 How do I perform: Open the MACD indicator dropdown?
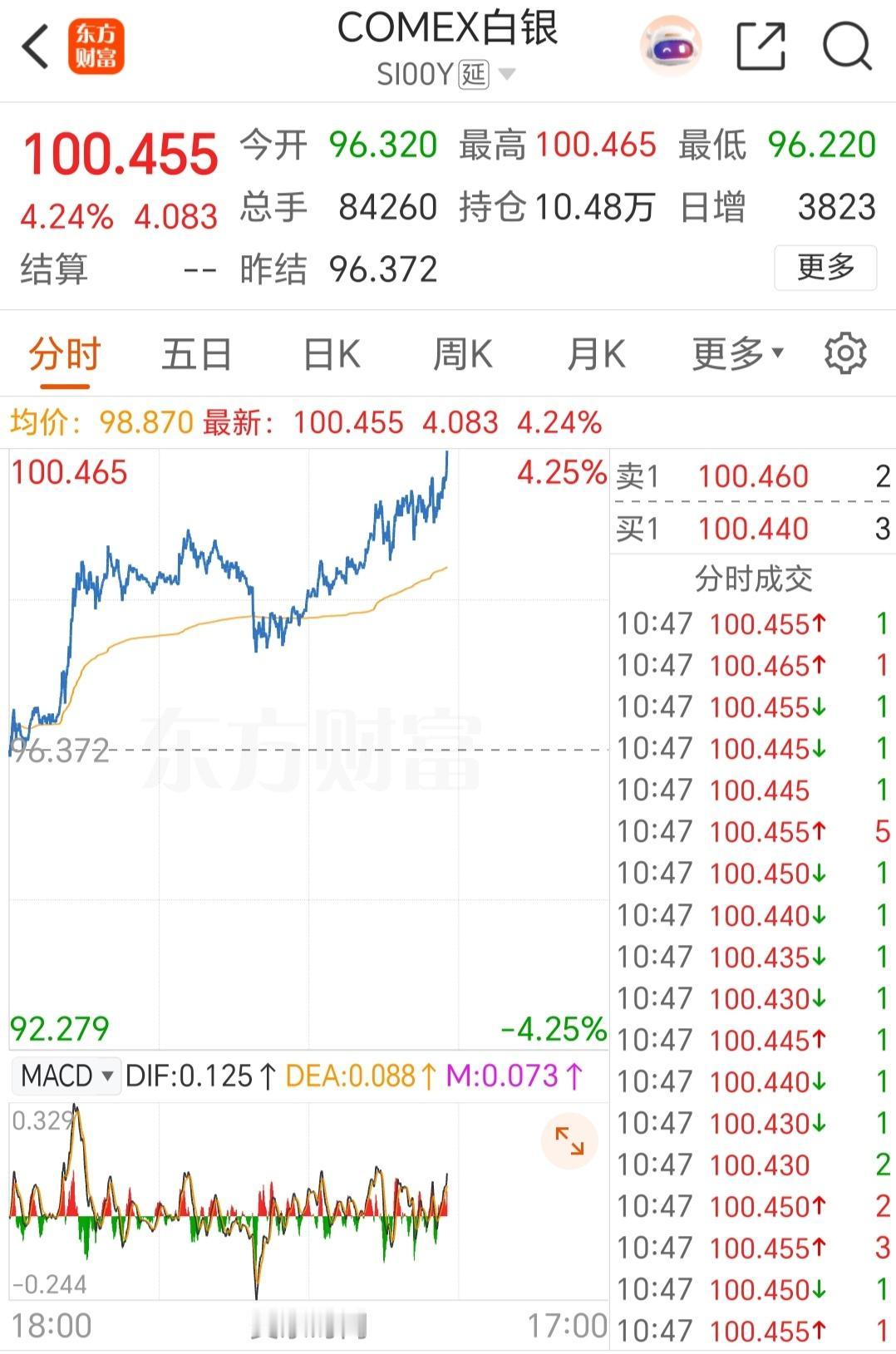point(66,1075)
